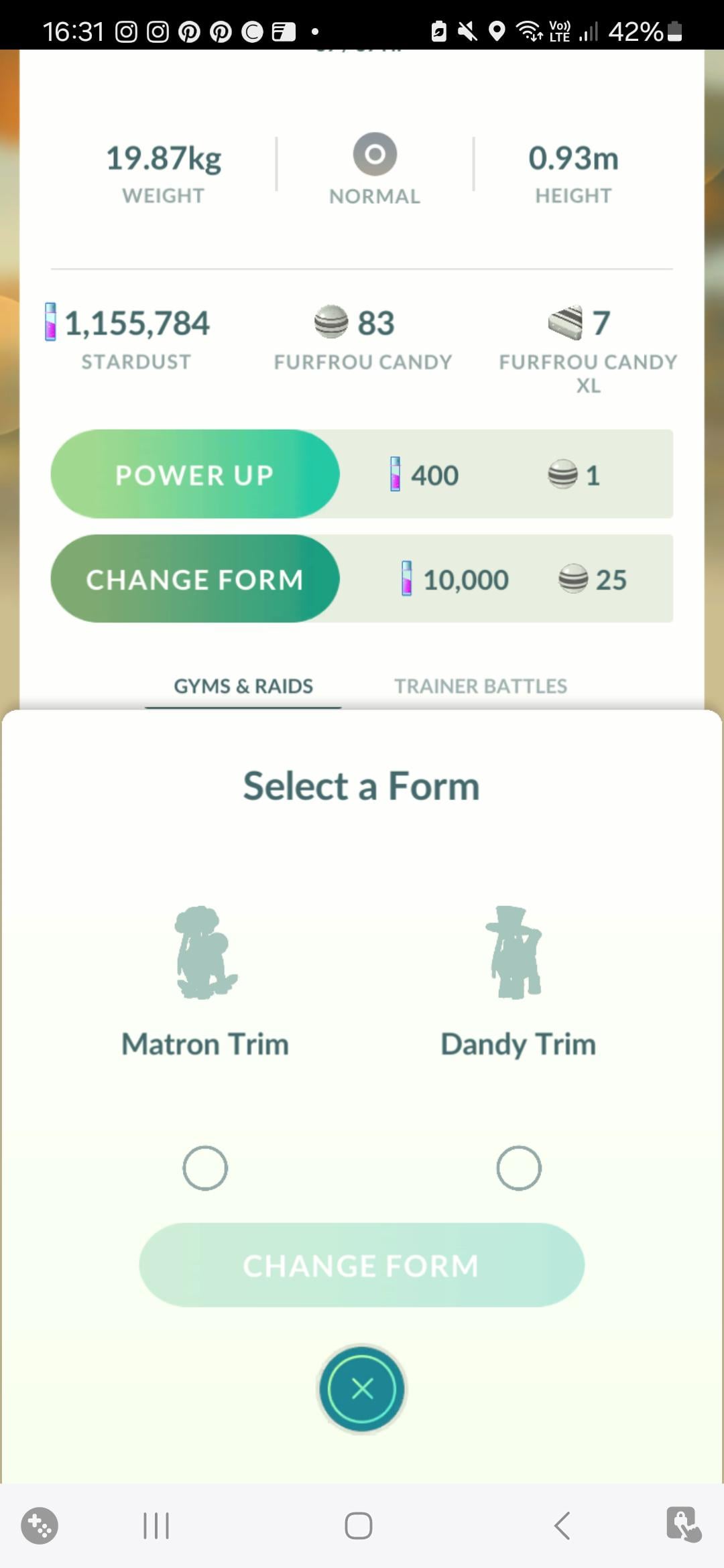
Task: Go to the home screen
Action: pos(358,1526)
